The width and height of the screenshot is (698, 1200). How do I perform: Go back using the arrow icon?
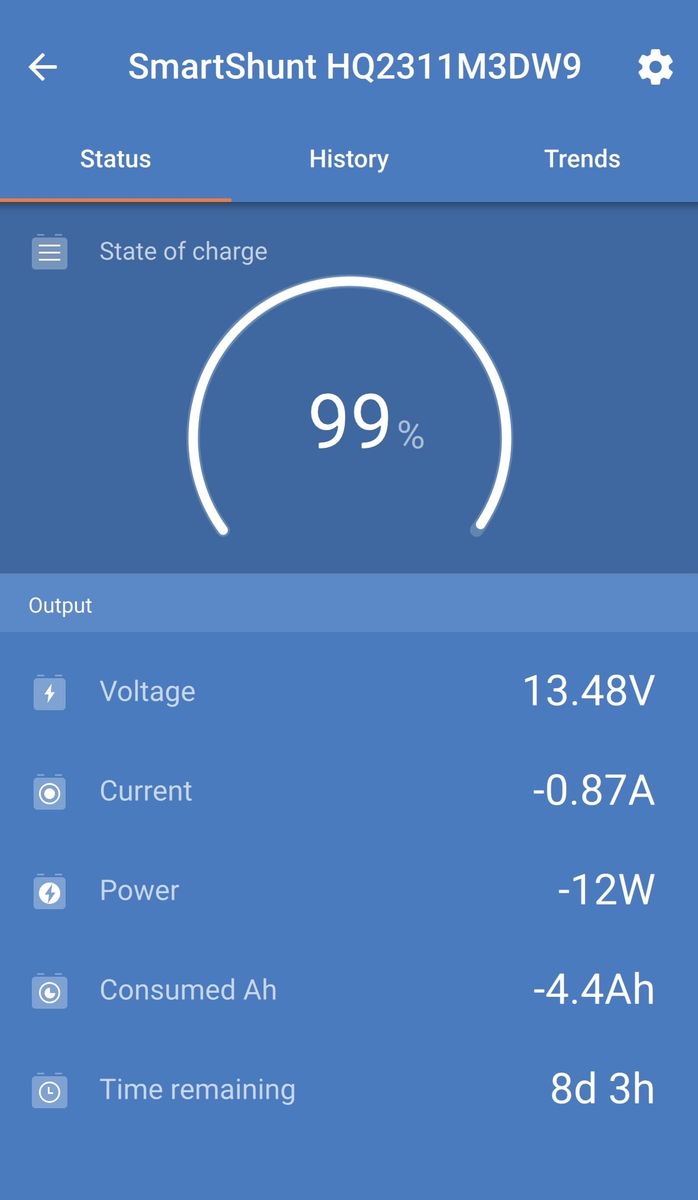point(43,68)
